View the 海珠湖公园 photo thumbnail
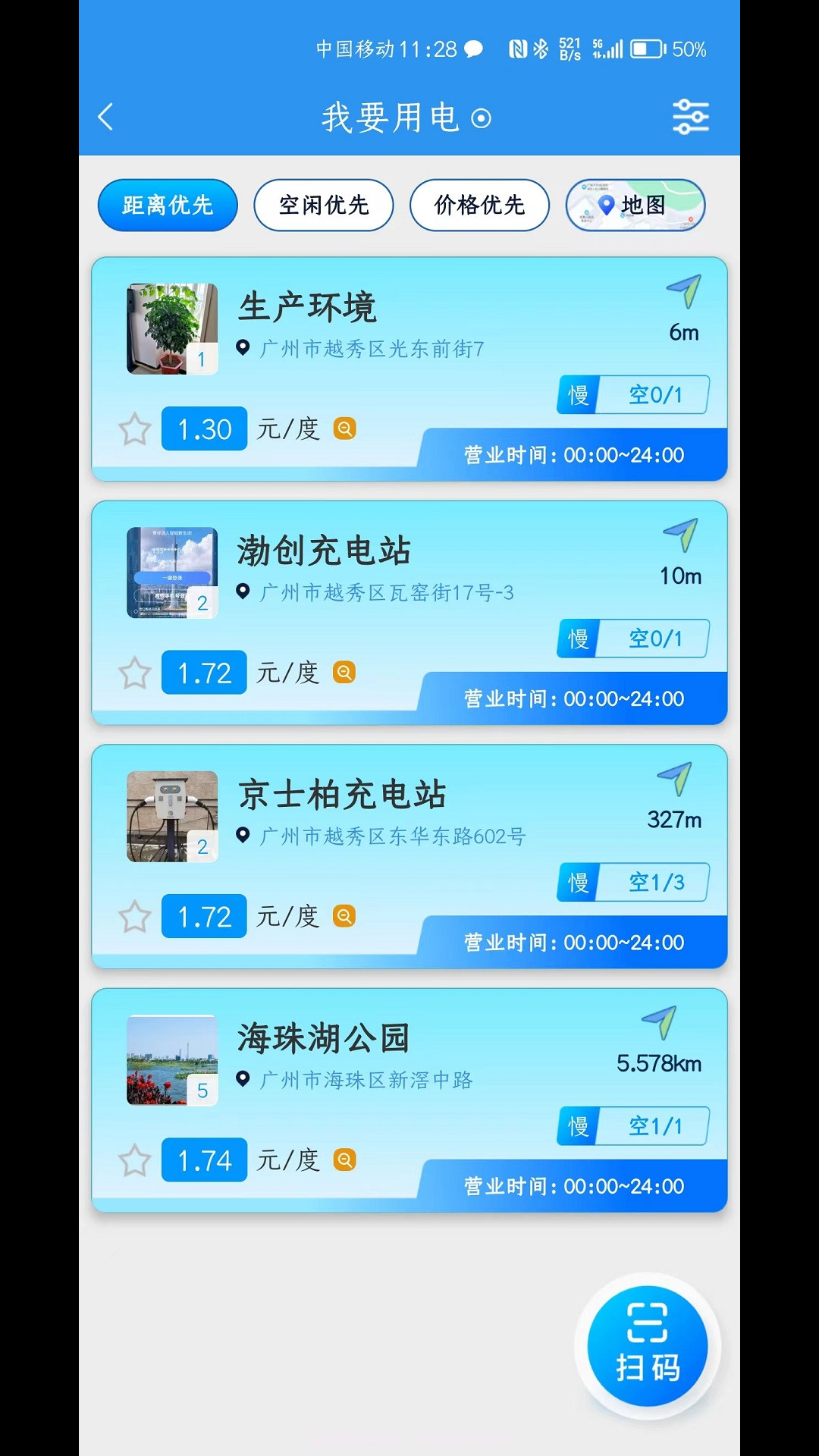 172,1061
